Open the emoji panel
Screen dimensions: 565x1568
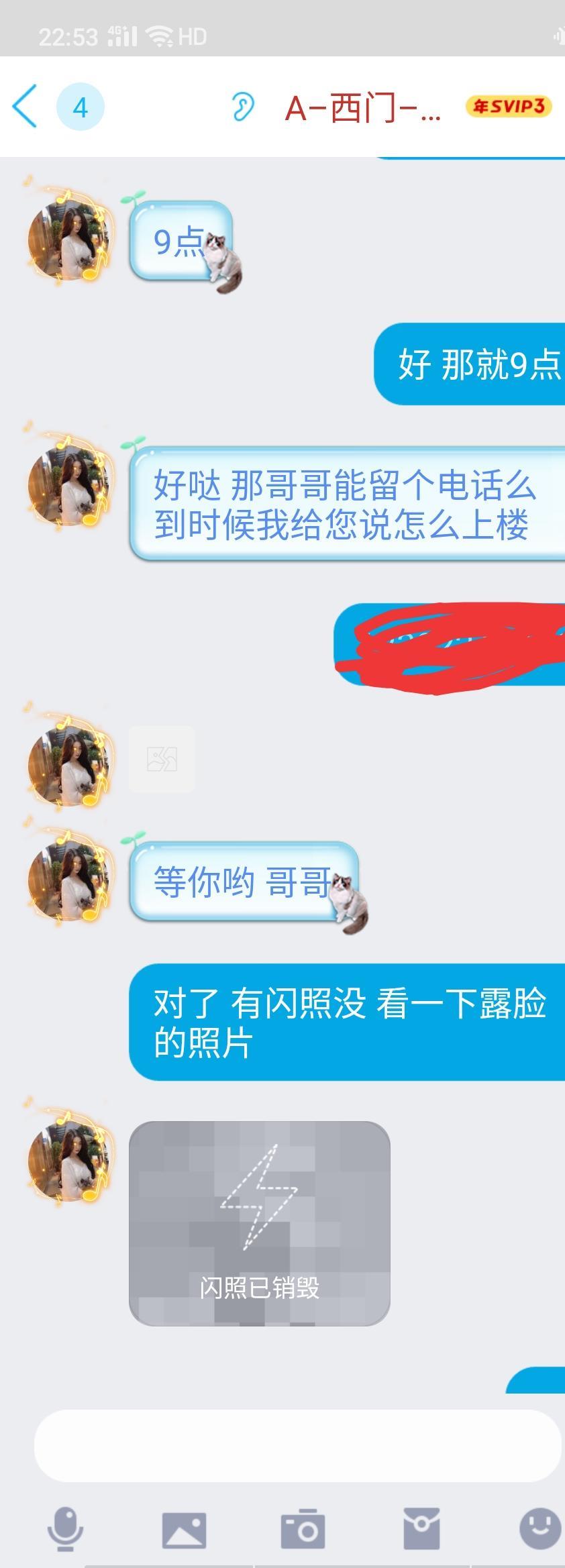[540, 1529]
